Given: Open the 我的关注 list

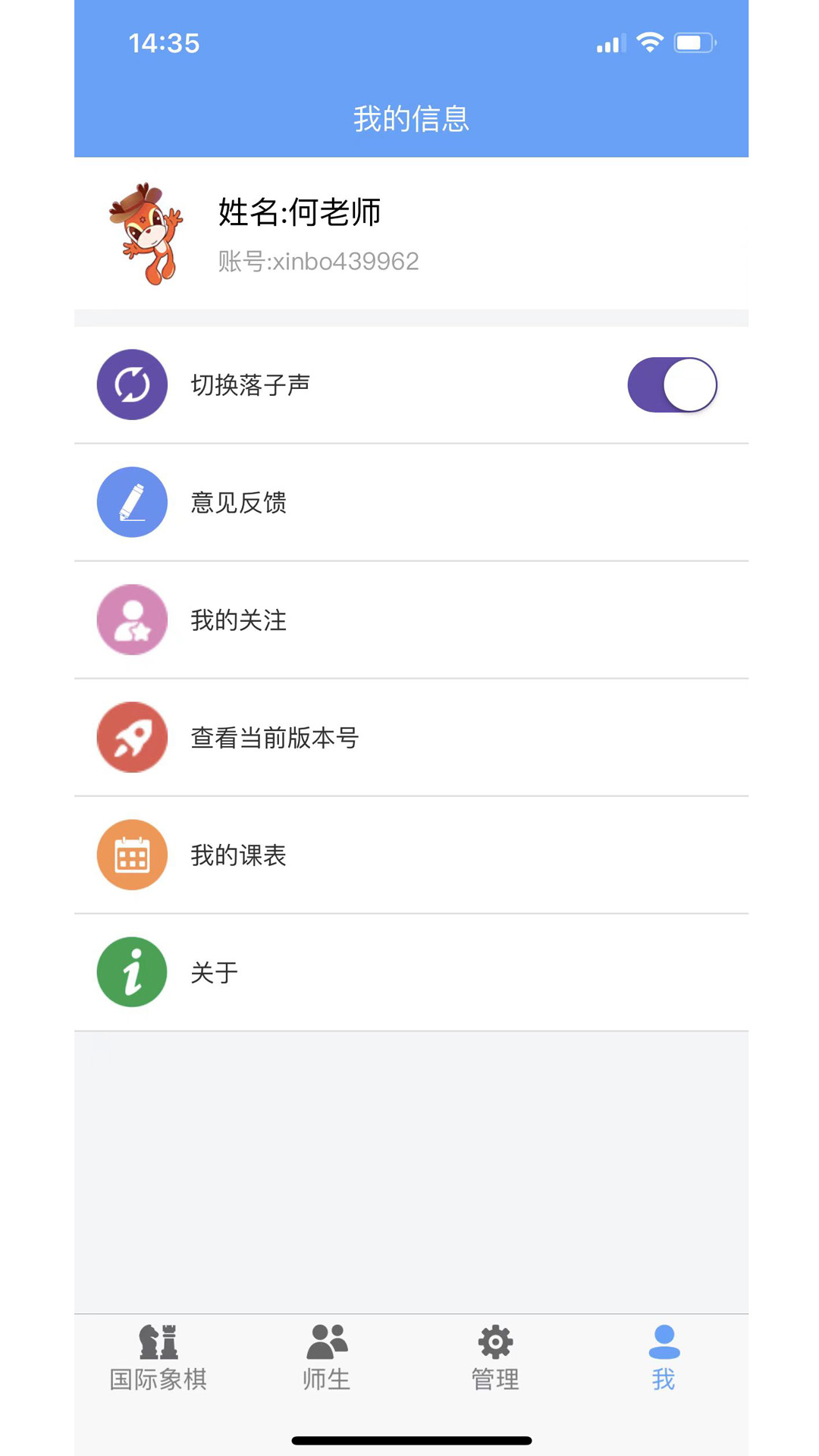Looking at the screenshot, I should tap(238, 620).
